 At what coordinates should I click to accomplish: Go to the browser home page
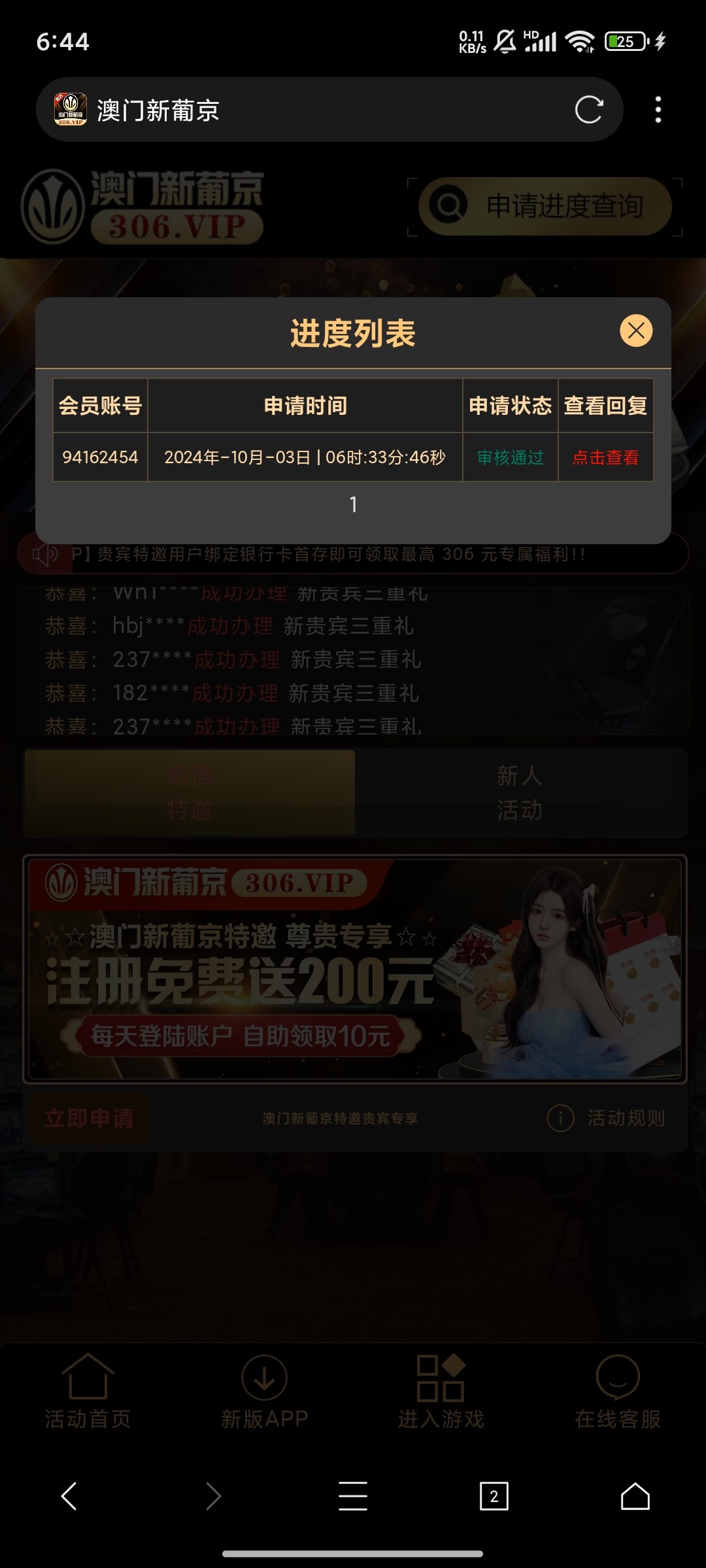pos(635,1495)
